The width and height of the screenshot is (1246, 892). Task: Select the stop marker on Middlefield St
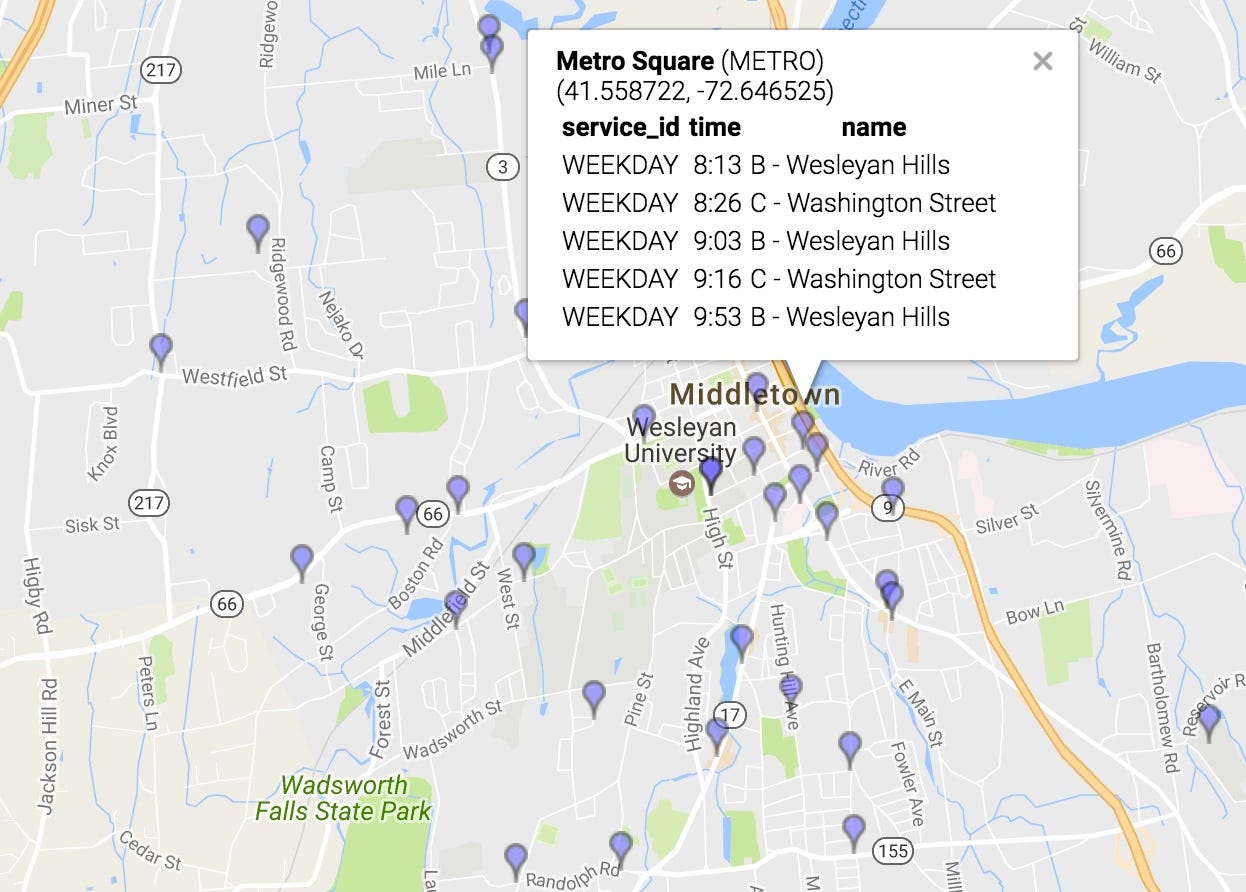[456, 606]
